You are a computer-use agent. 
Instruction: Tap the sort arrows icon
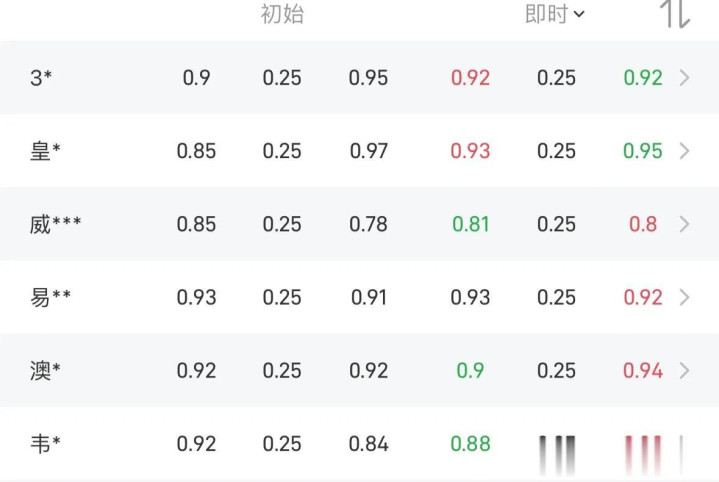click(x=675, y=14)
